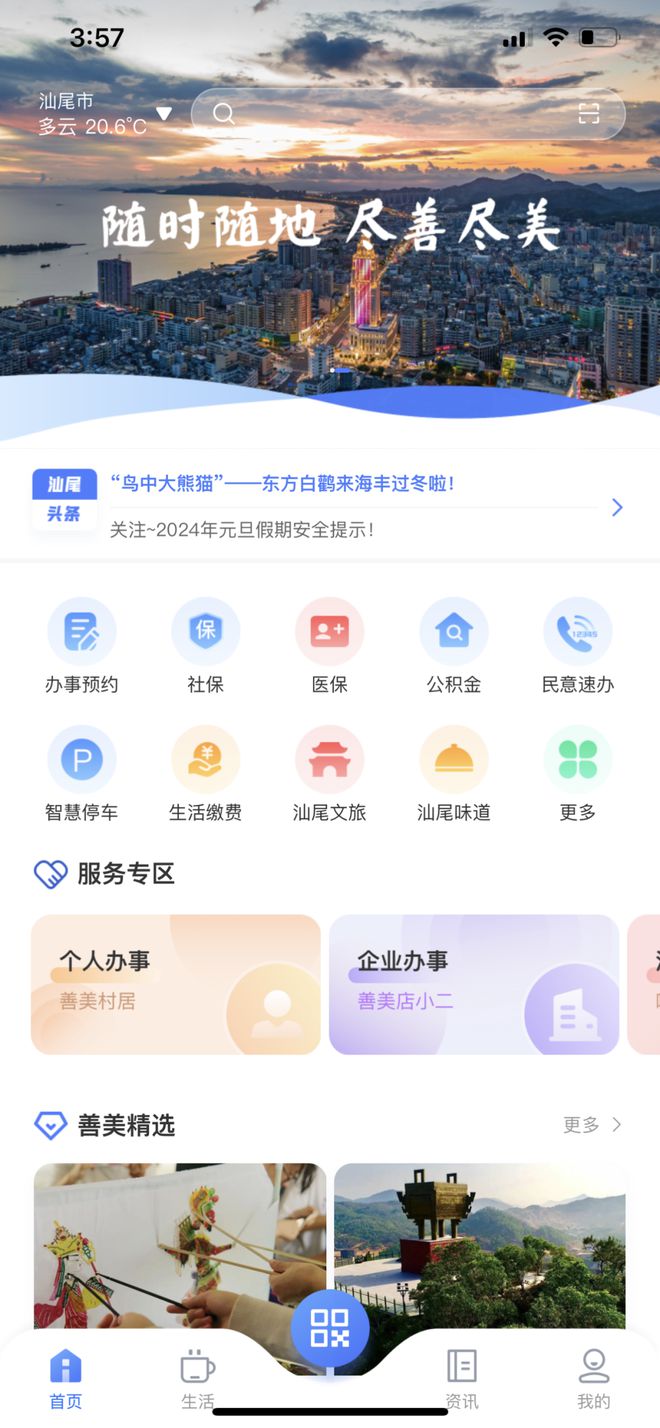Open the 企业办事 card
660x1428 pixels.
coord(474,984)
